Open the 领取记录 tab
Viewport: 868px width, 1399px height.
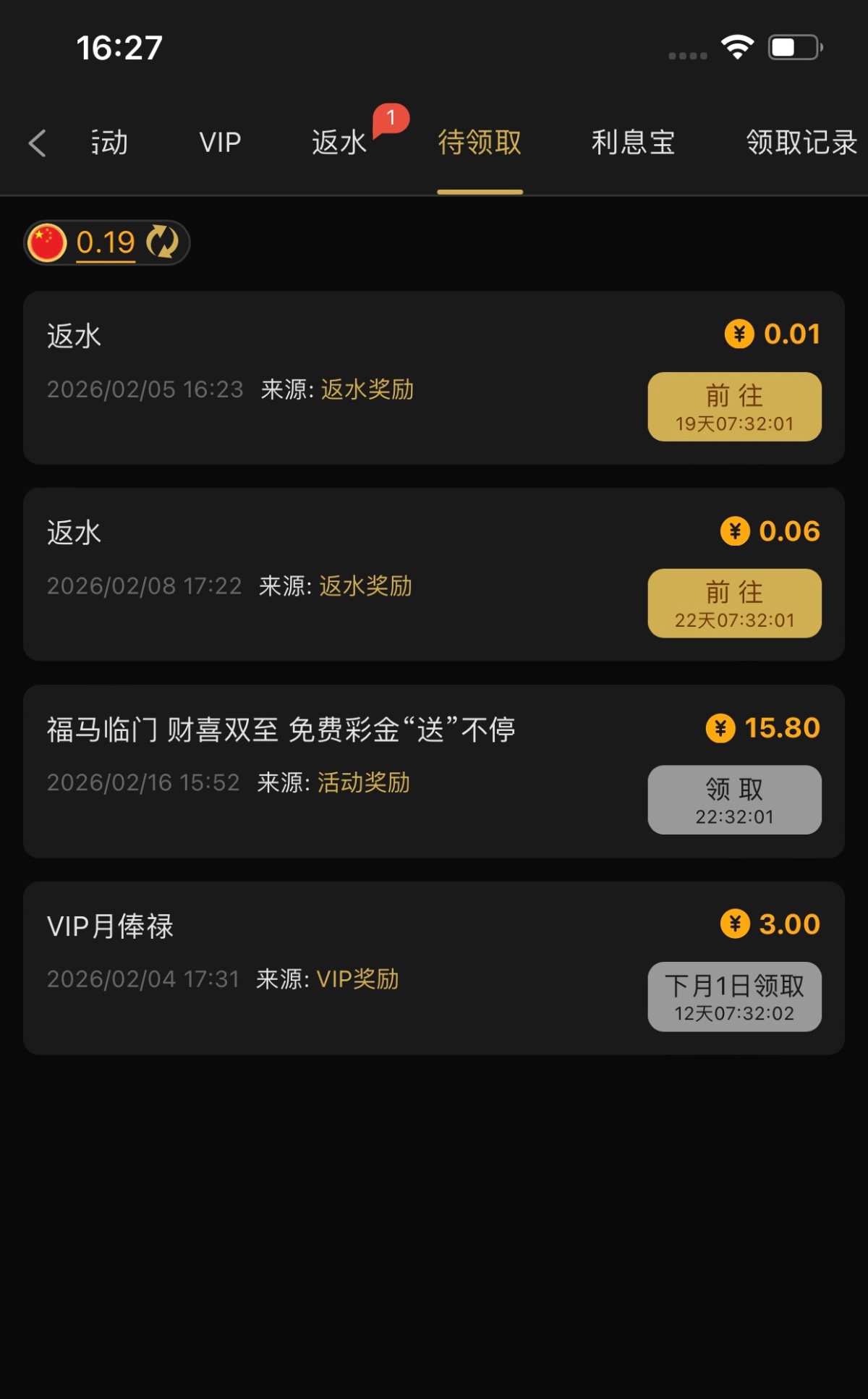pos(801,143)
